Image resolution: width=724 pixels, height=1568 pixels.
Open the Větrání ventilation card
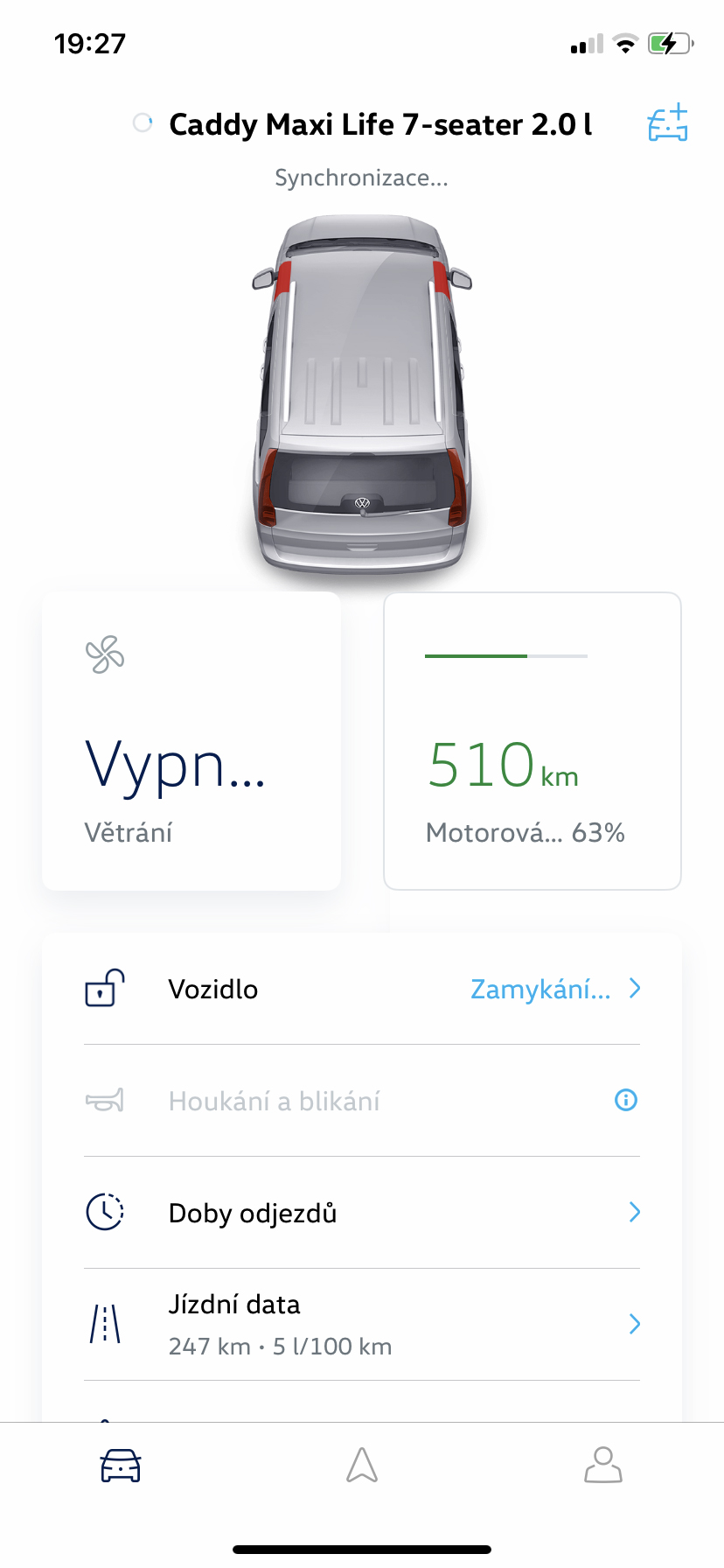pos(191,741)
